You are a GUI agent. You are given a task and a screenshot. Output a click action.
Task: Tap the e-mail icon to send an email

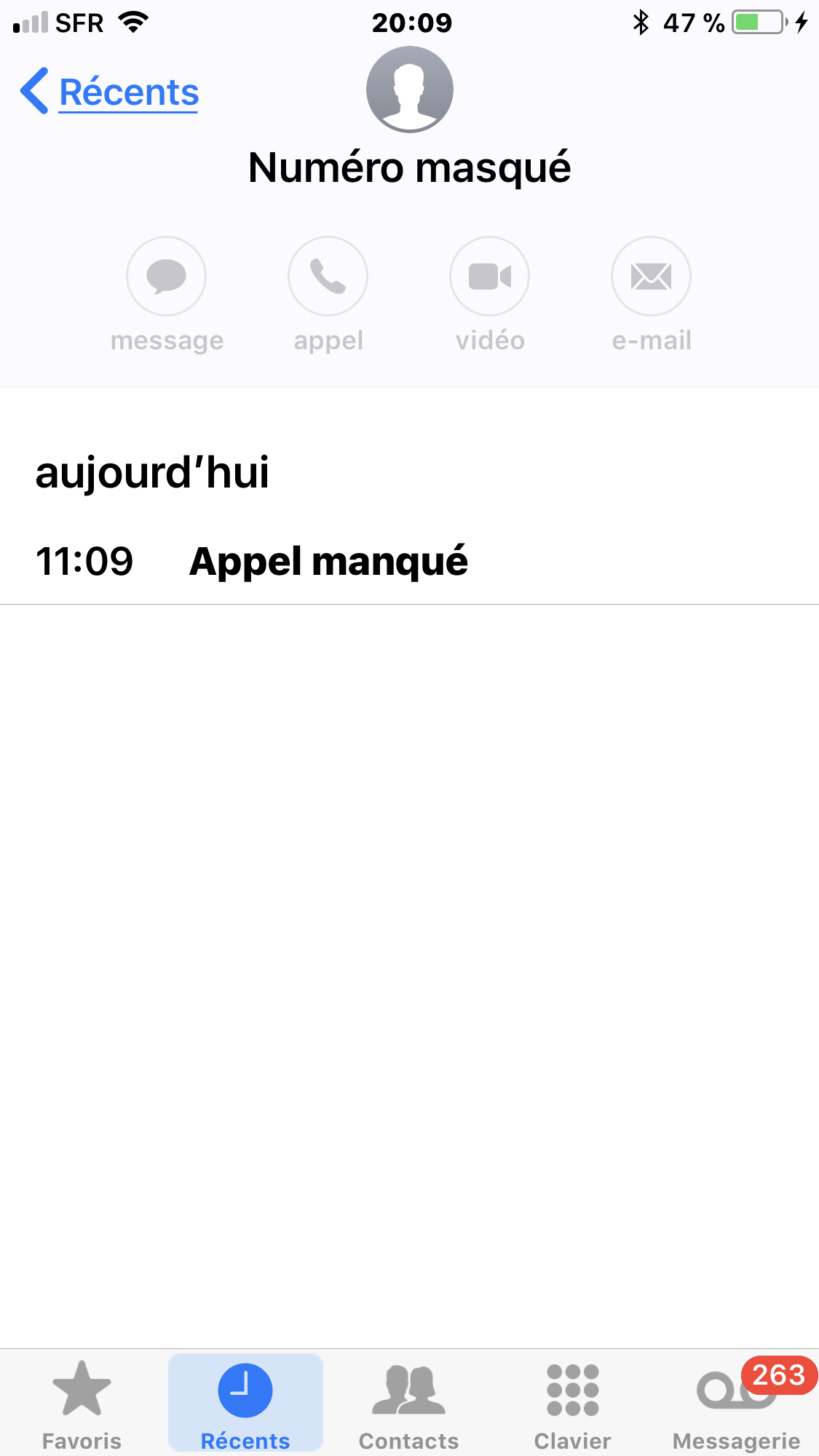coord(650,276)
